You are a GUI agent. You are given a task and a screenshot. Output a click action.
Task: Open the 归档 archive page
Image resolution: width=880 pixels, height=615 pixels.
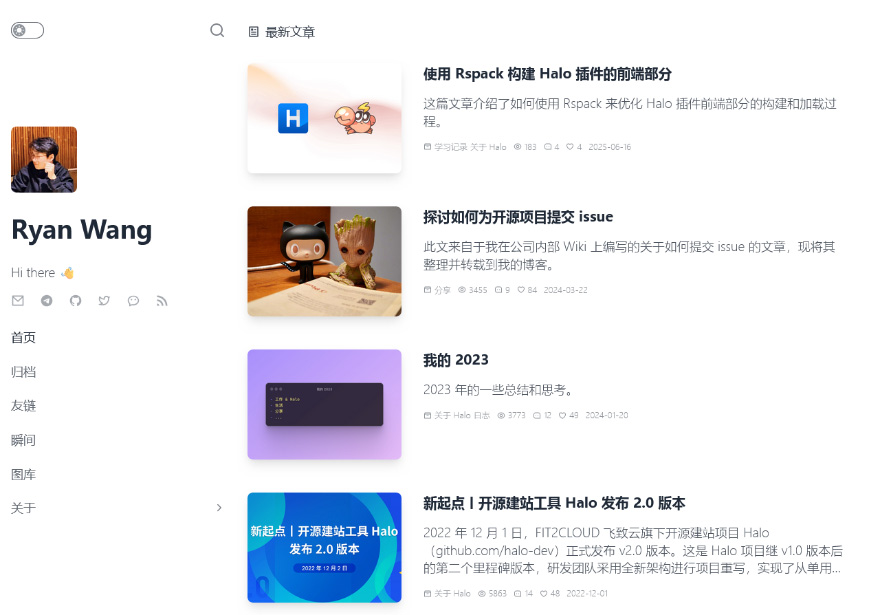24,372
